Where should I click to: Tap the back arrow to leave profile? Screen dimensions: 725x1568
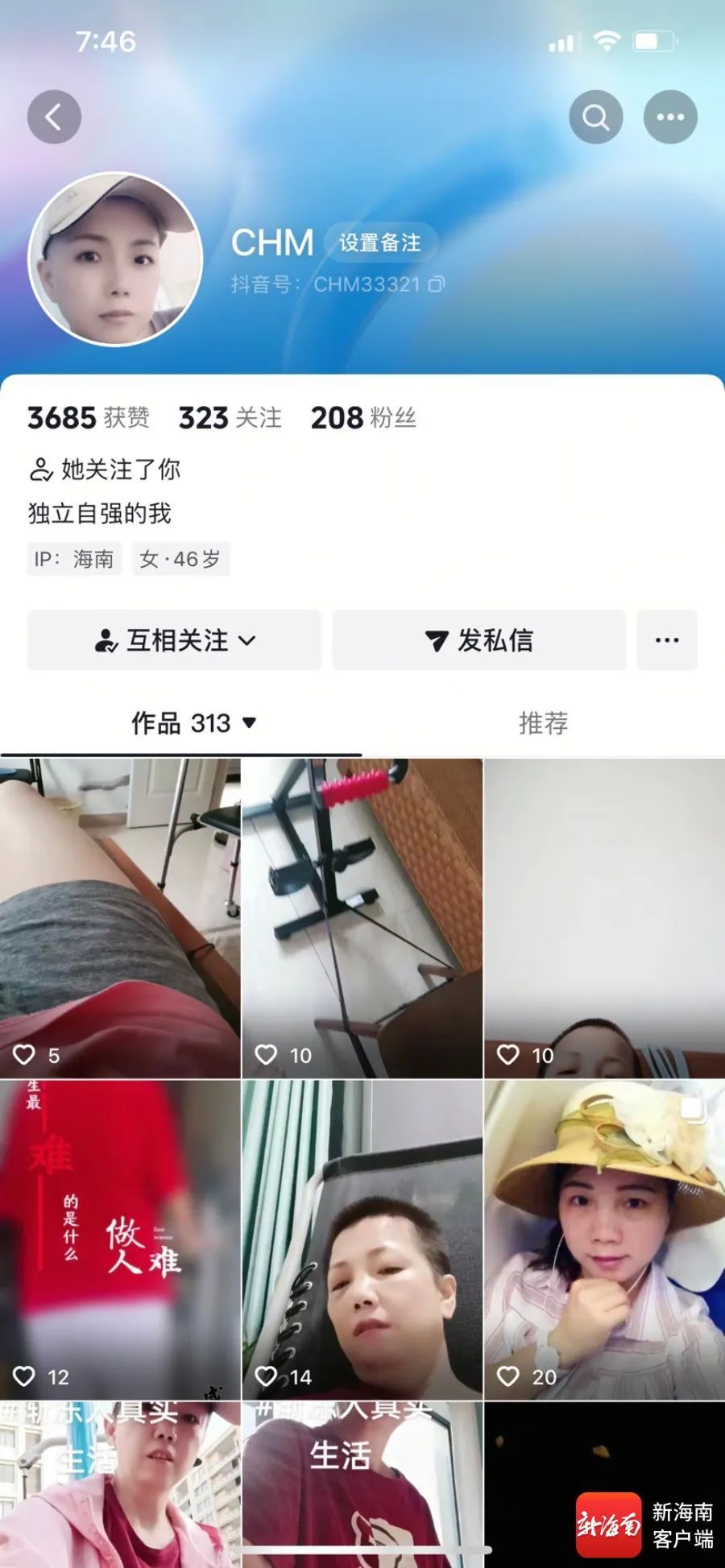(54, 116)
